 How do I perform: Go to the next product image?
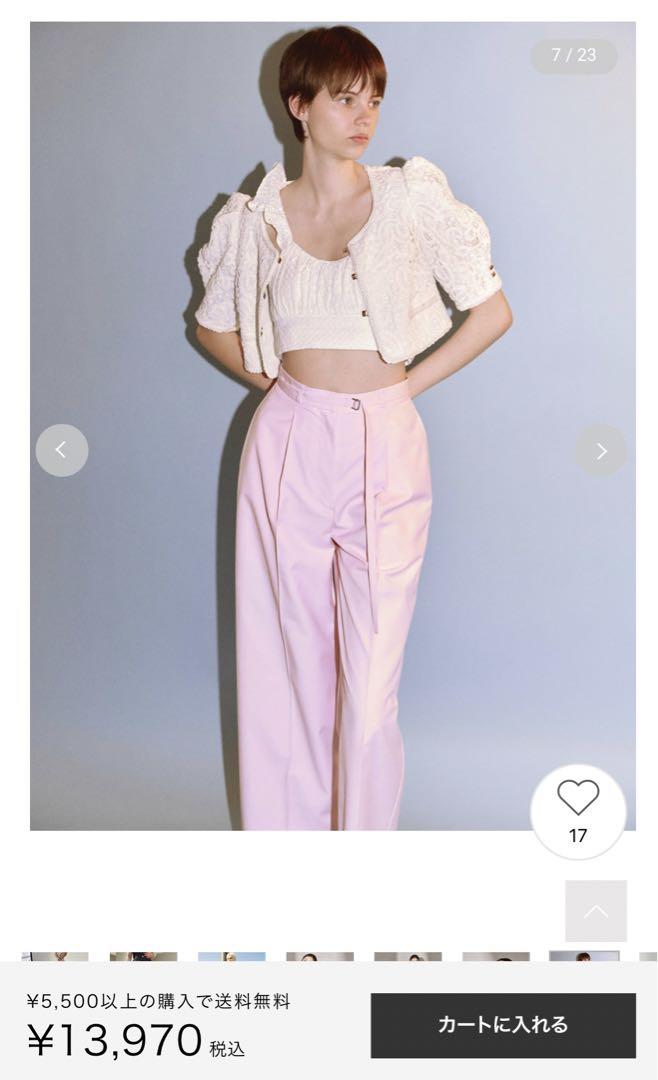tap(602, 450)
